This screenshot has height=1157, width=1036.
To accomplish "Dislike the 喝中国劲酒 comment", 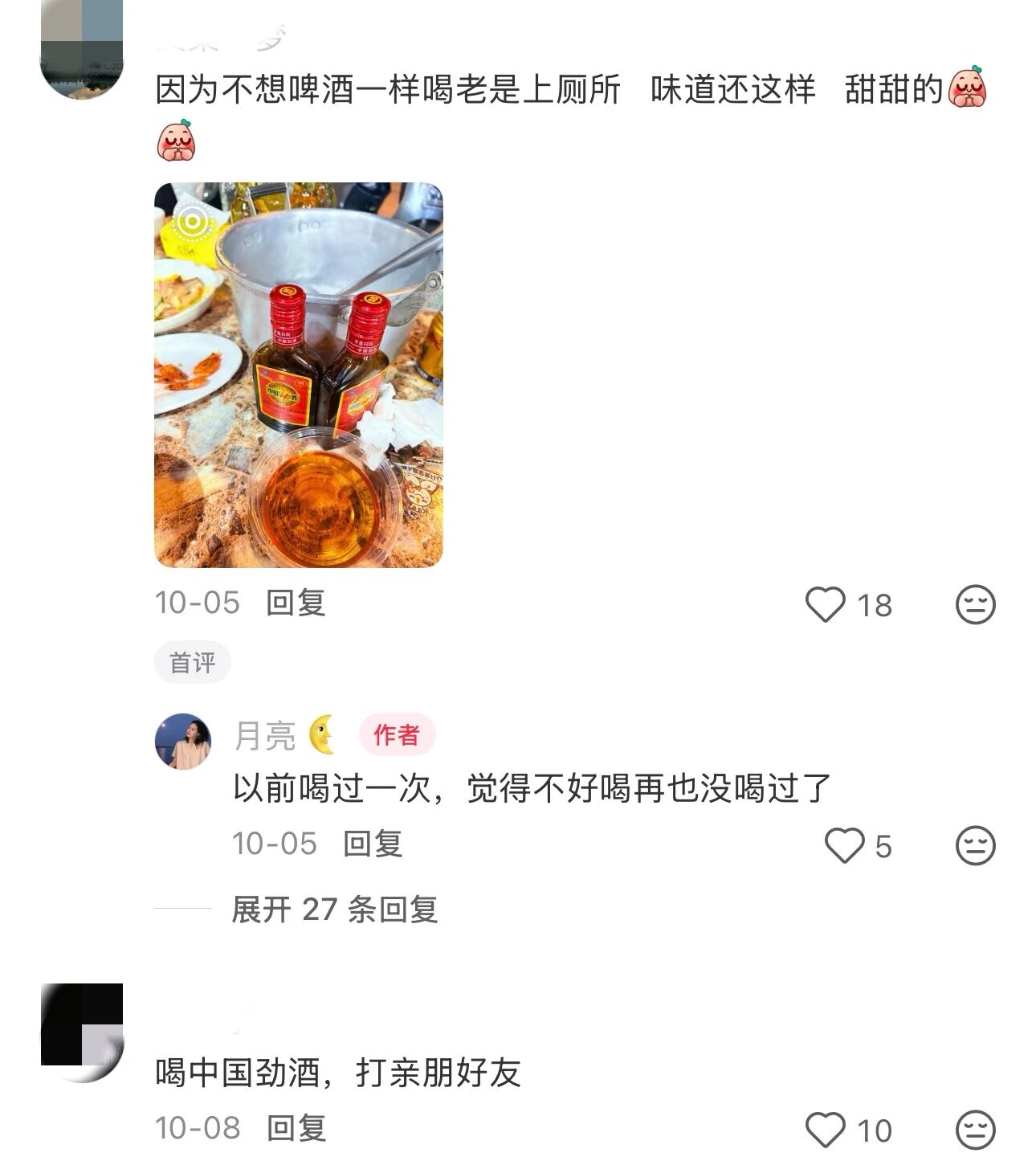I will tap(975, 1130).
